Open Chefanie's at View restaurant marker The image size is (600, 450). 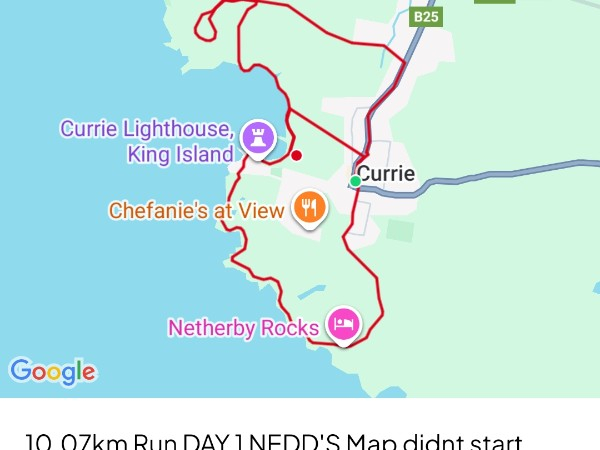[310, 207]
